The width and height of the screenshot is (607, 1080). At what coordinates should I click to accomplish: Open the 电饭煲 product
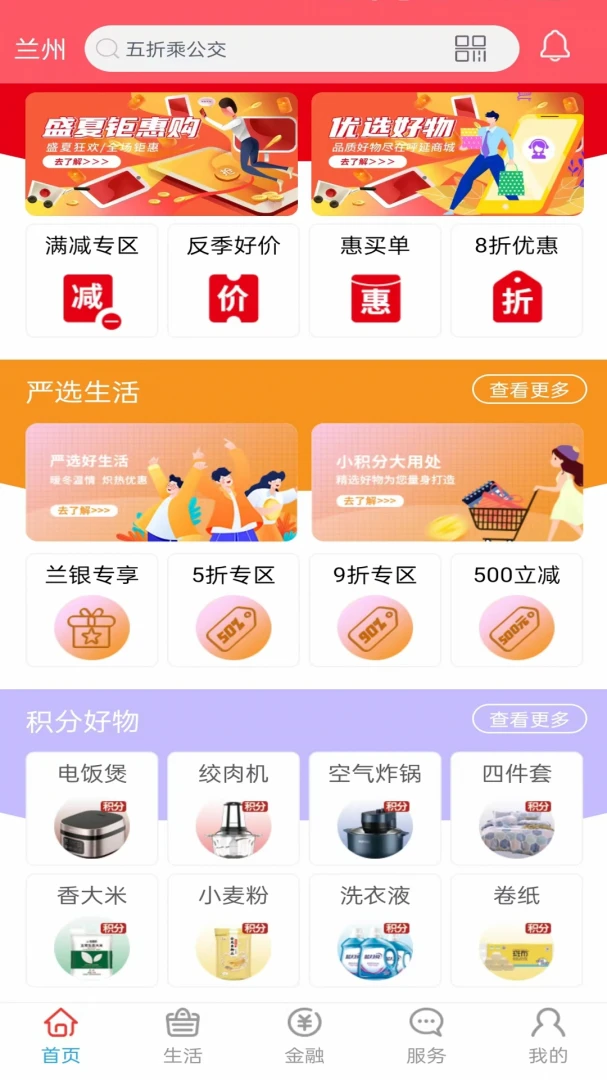tap(92, 809)
